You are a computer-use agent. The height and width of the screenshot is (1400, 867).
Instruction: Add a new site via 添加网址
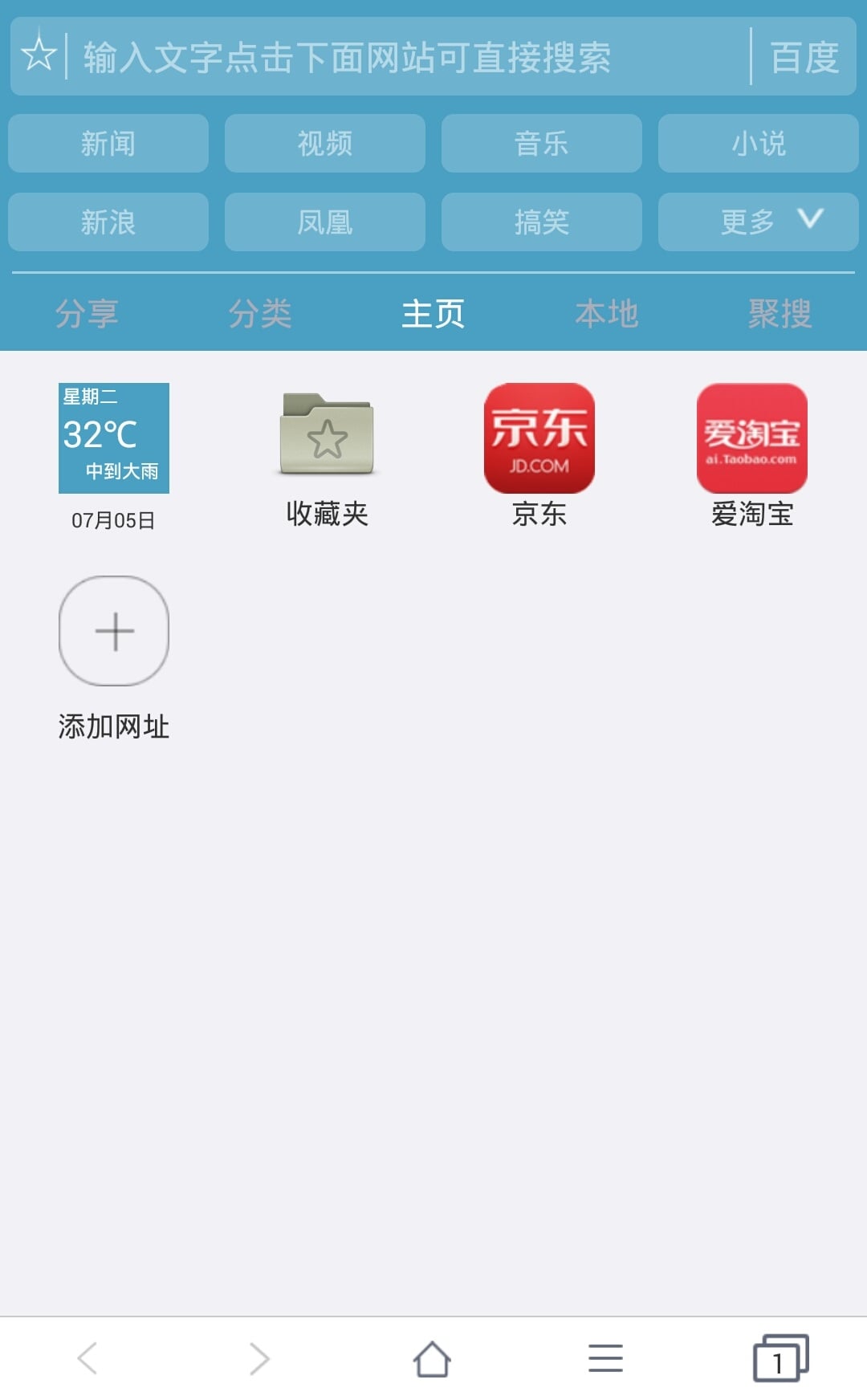coord(114,658)
